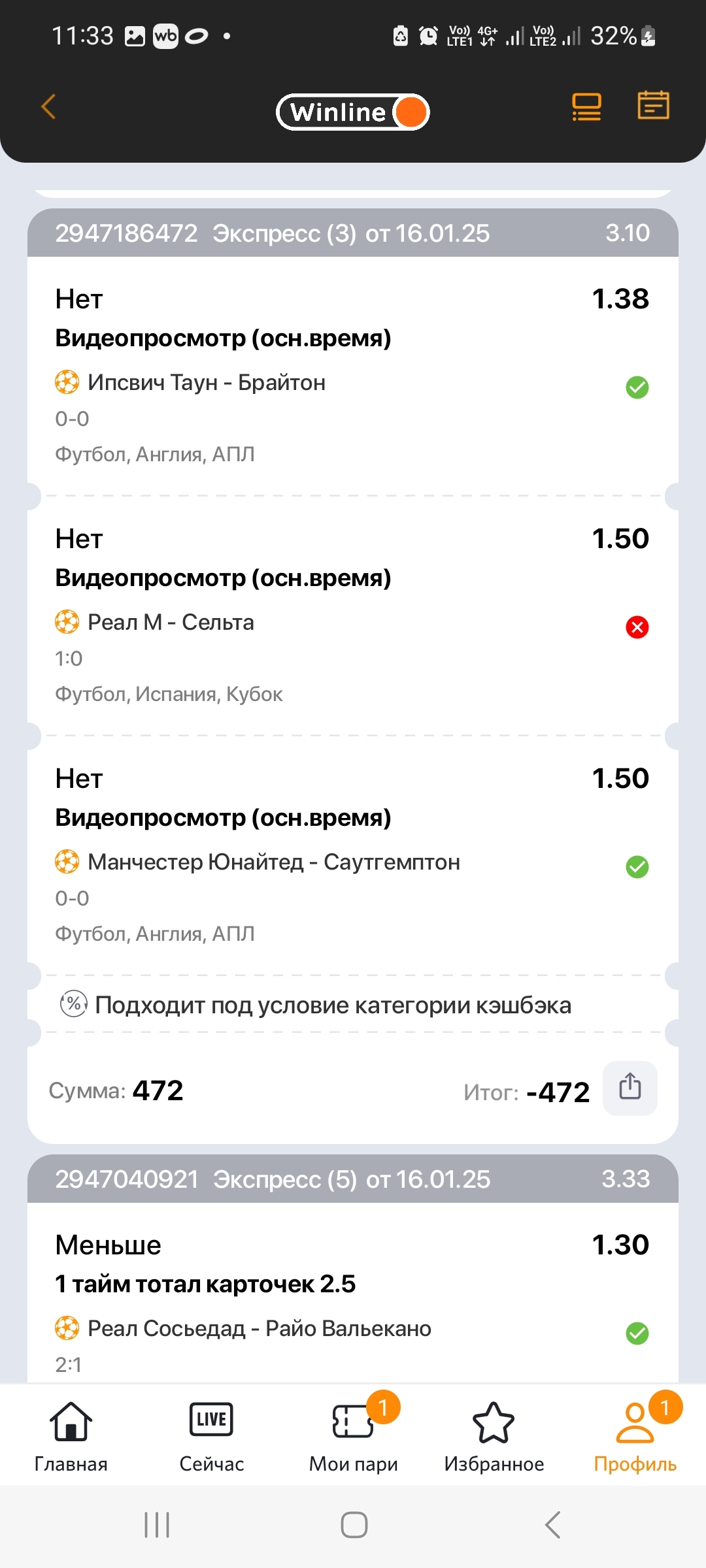Open the bet slip list icon
Image resolution: width=706 pixels, height=1568 pixels.
(586, 106)
